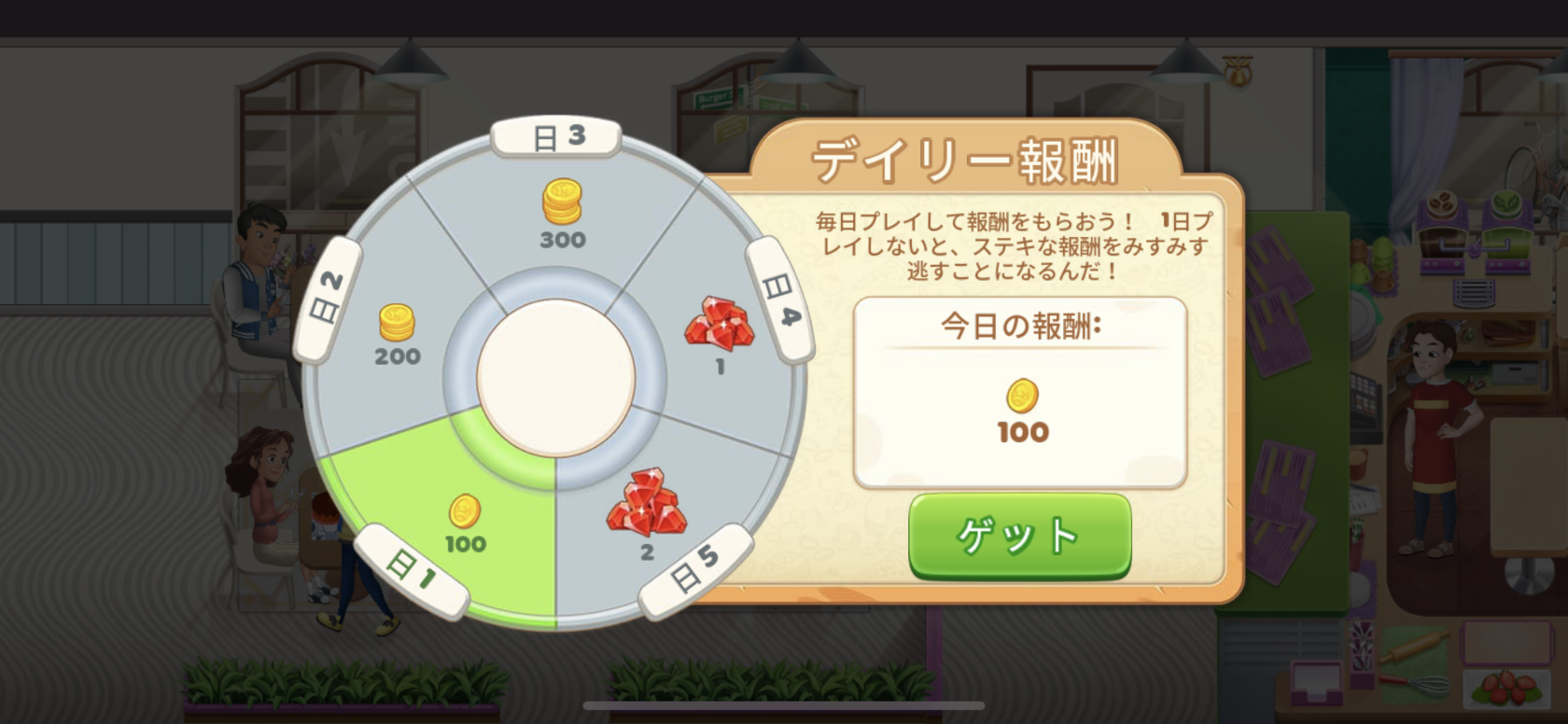The width and height of the screenshot is (1568, 724).
Task: Tap the green ゲット button
Action: click(x=1019, y=536)
